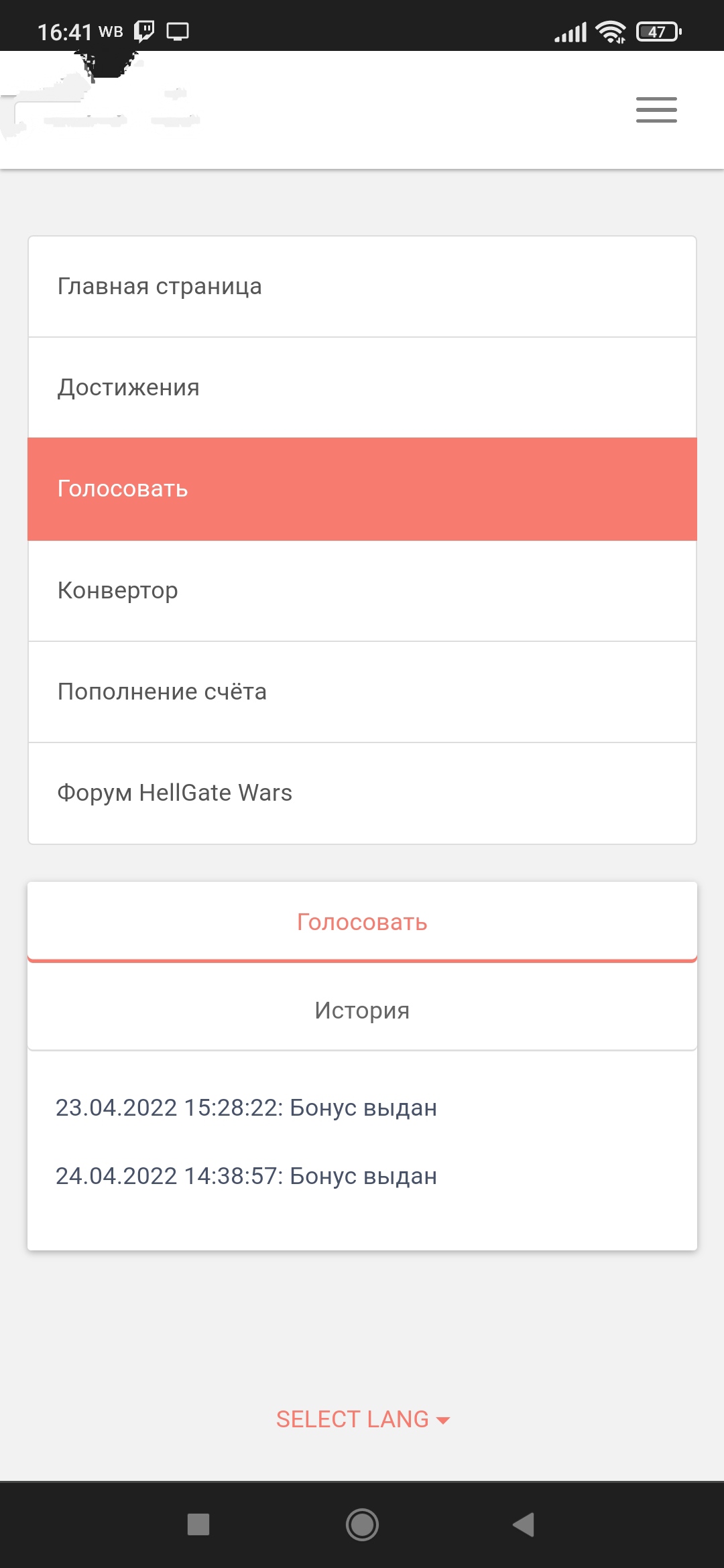The width and height of the screenshot is (724, 1568).
Task: Open Пополнение счёта
Action: [x=362, y=692]
